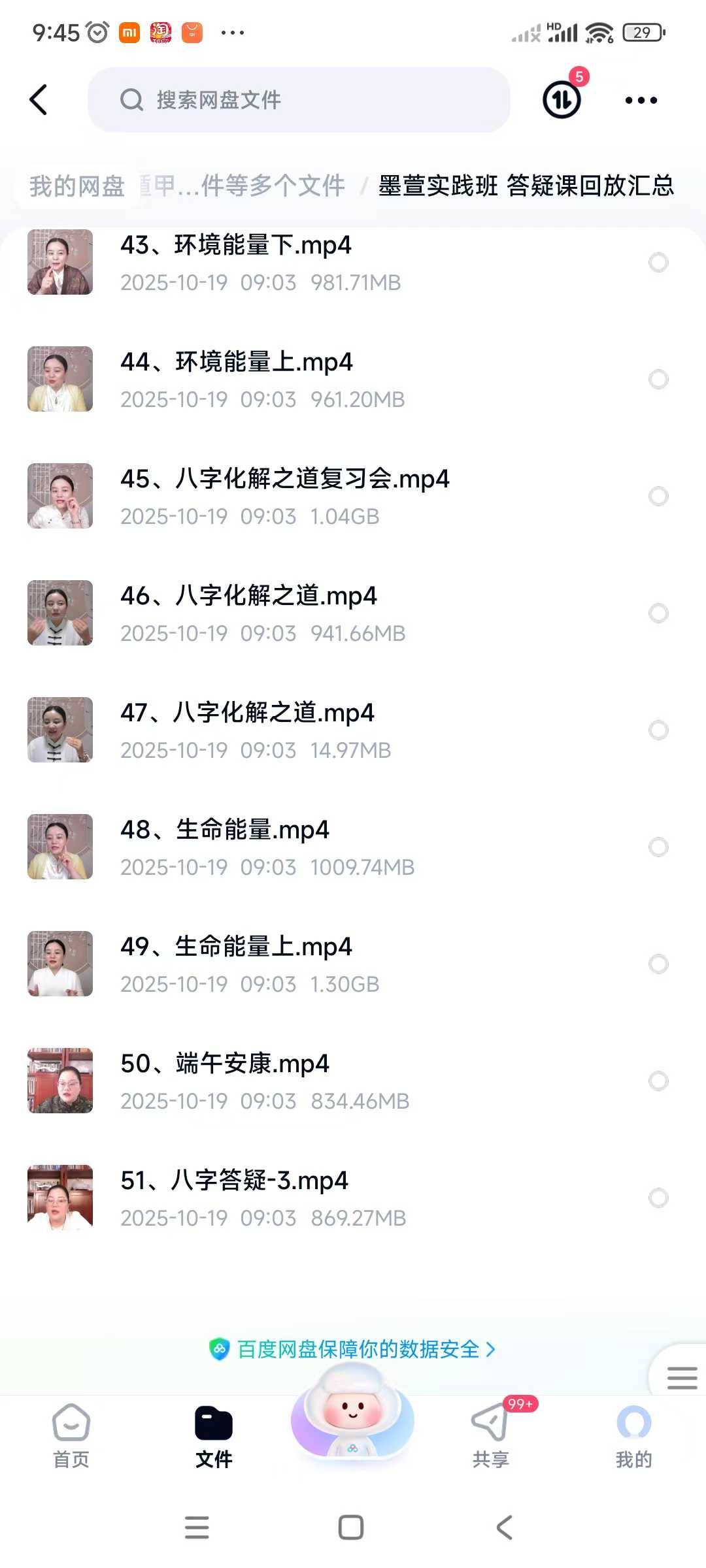This screenshot has height=1568, width=706.
Task: Go to 我的网盘 in the breadcrumb
Action: point(77,186)
